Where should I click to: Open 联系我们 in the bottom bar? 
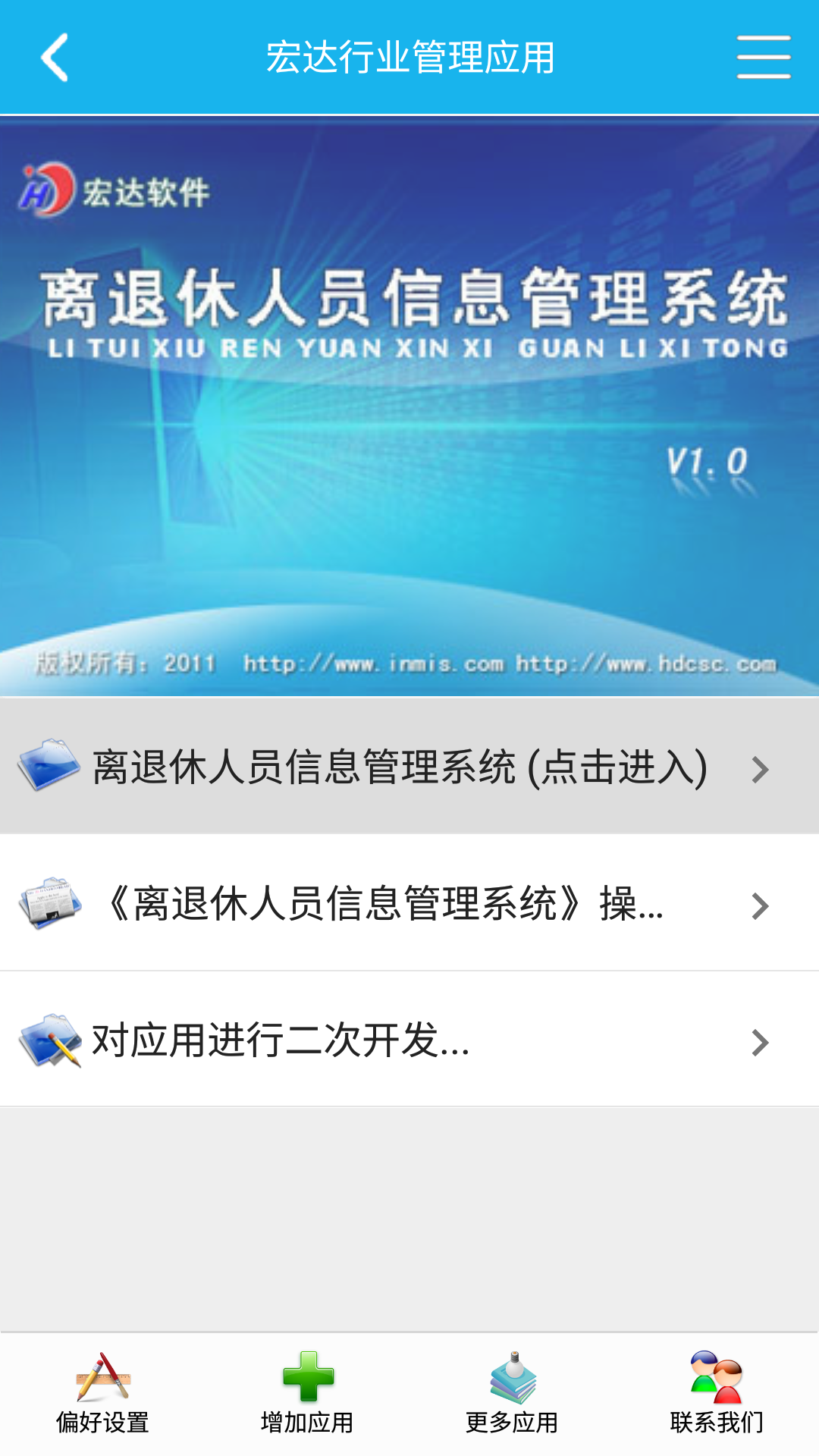tap(717, 1393)
